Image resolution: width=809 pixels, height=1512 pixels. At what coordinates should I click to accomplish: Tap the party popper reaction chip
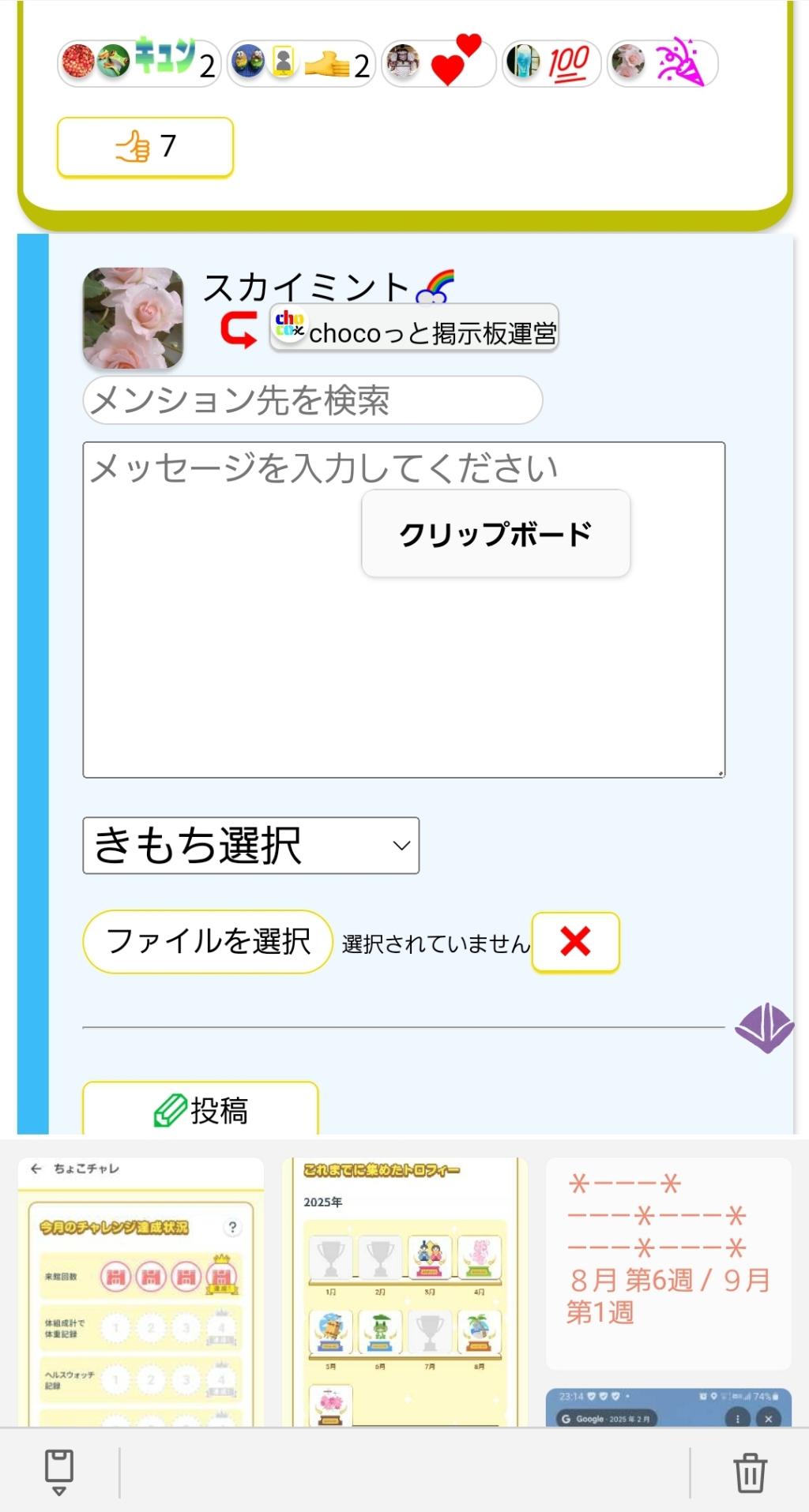(x=662, y=63)
